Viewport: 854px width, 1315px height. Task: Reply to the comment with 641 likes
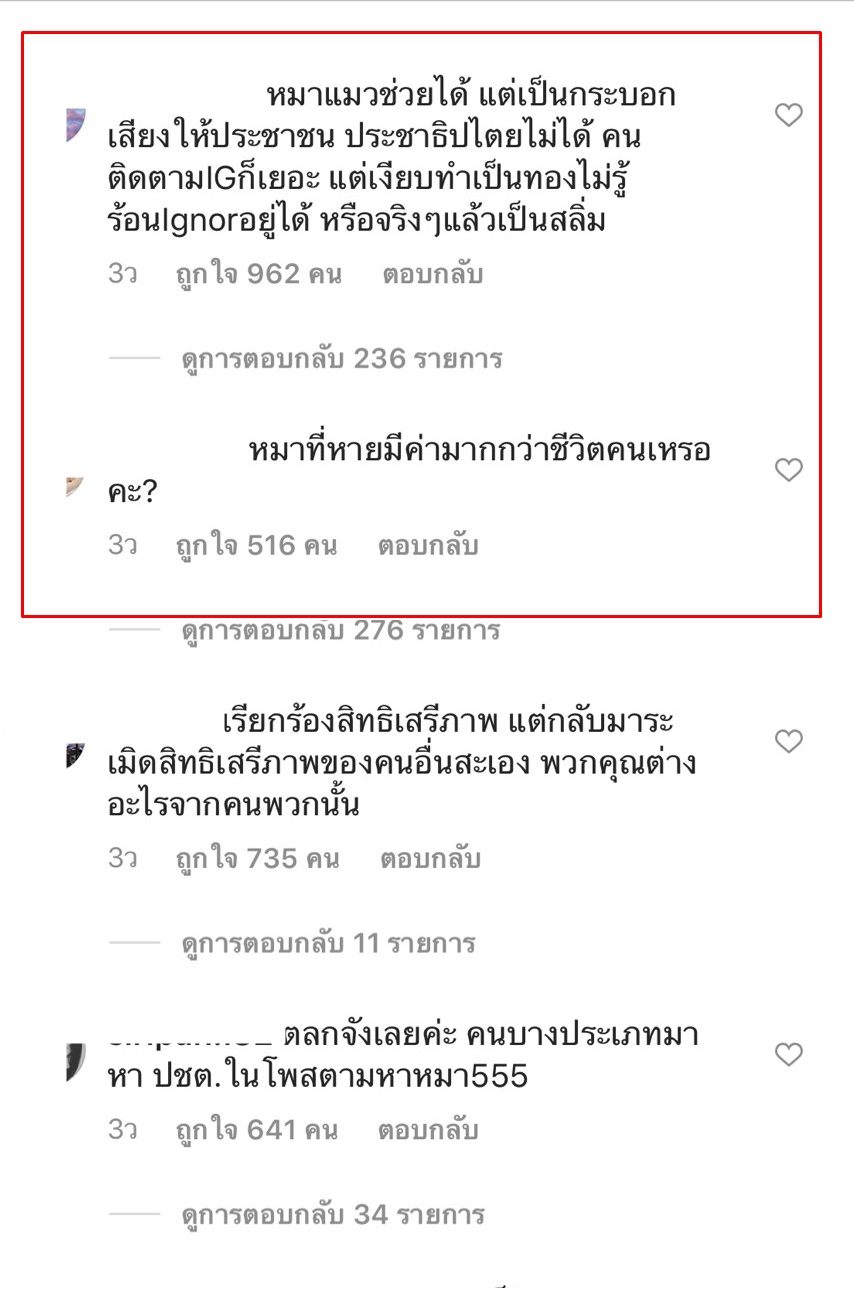[428, 1131]
